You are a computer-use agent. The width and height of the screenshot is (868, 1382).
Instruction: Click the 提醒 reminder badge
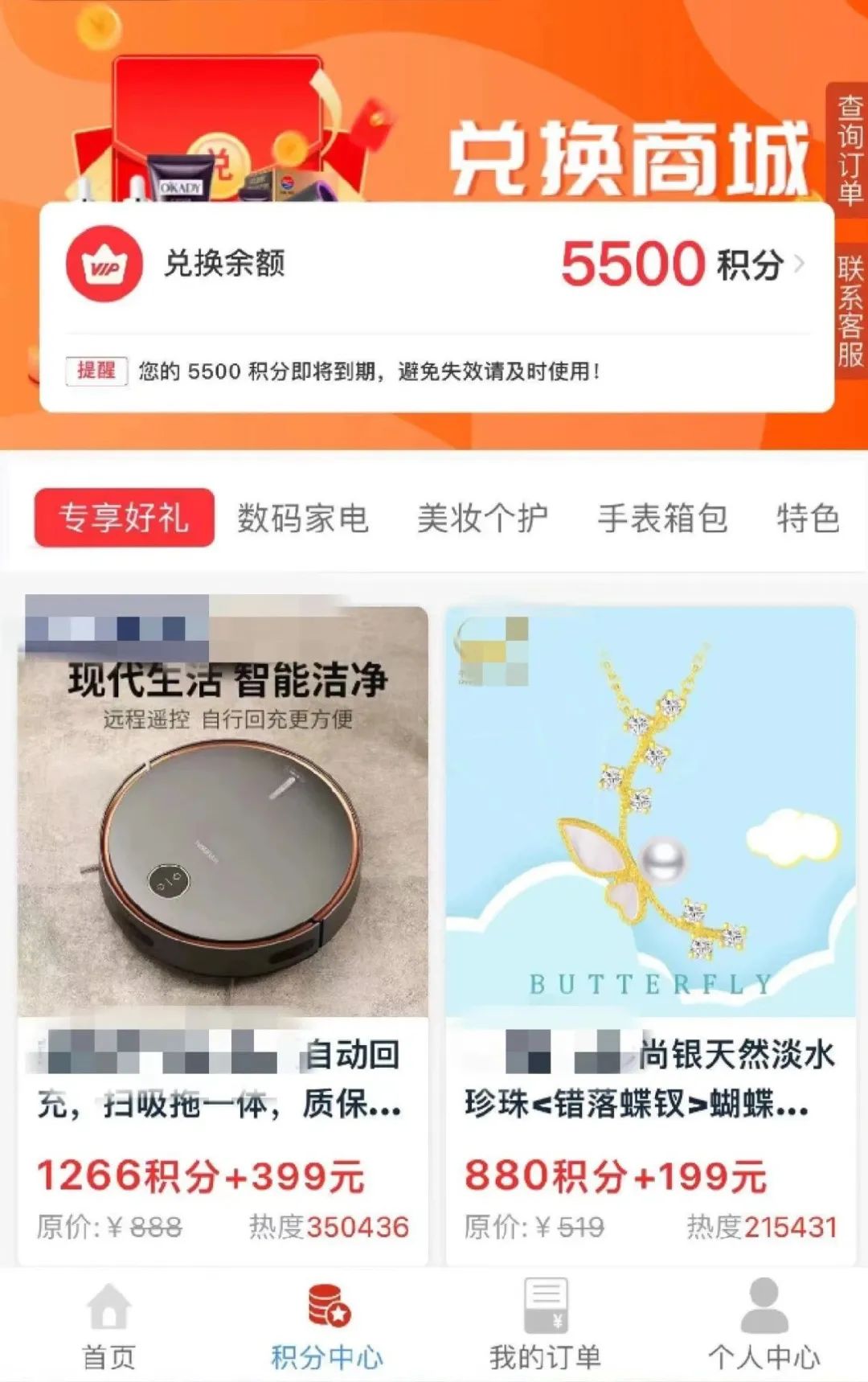[x=97, y=371]
